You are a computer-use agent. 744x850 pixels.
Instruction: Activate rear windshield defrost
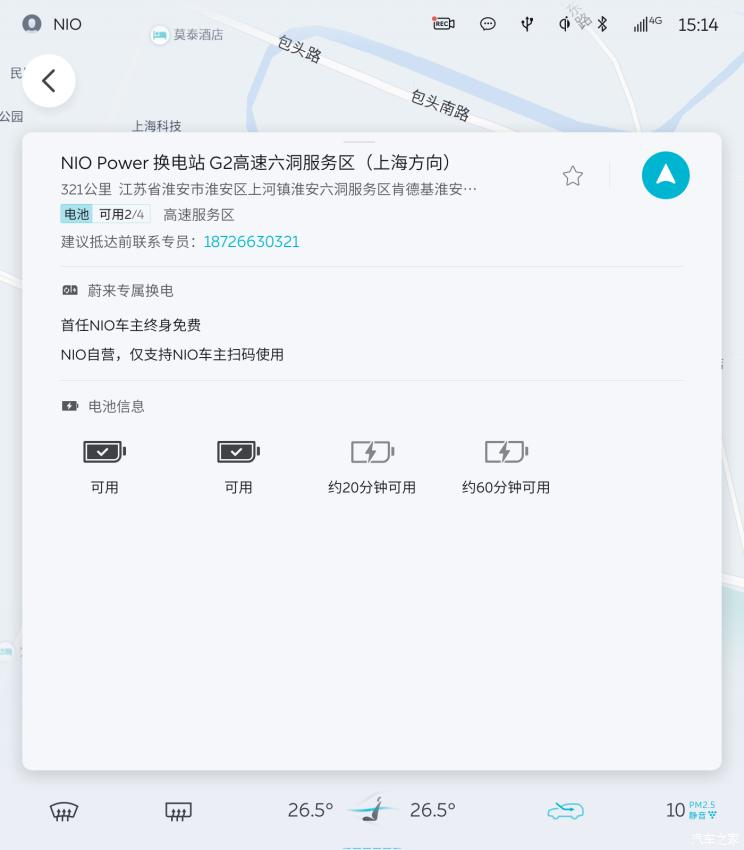click(177, 811)
